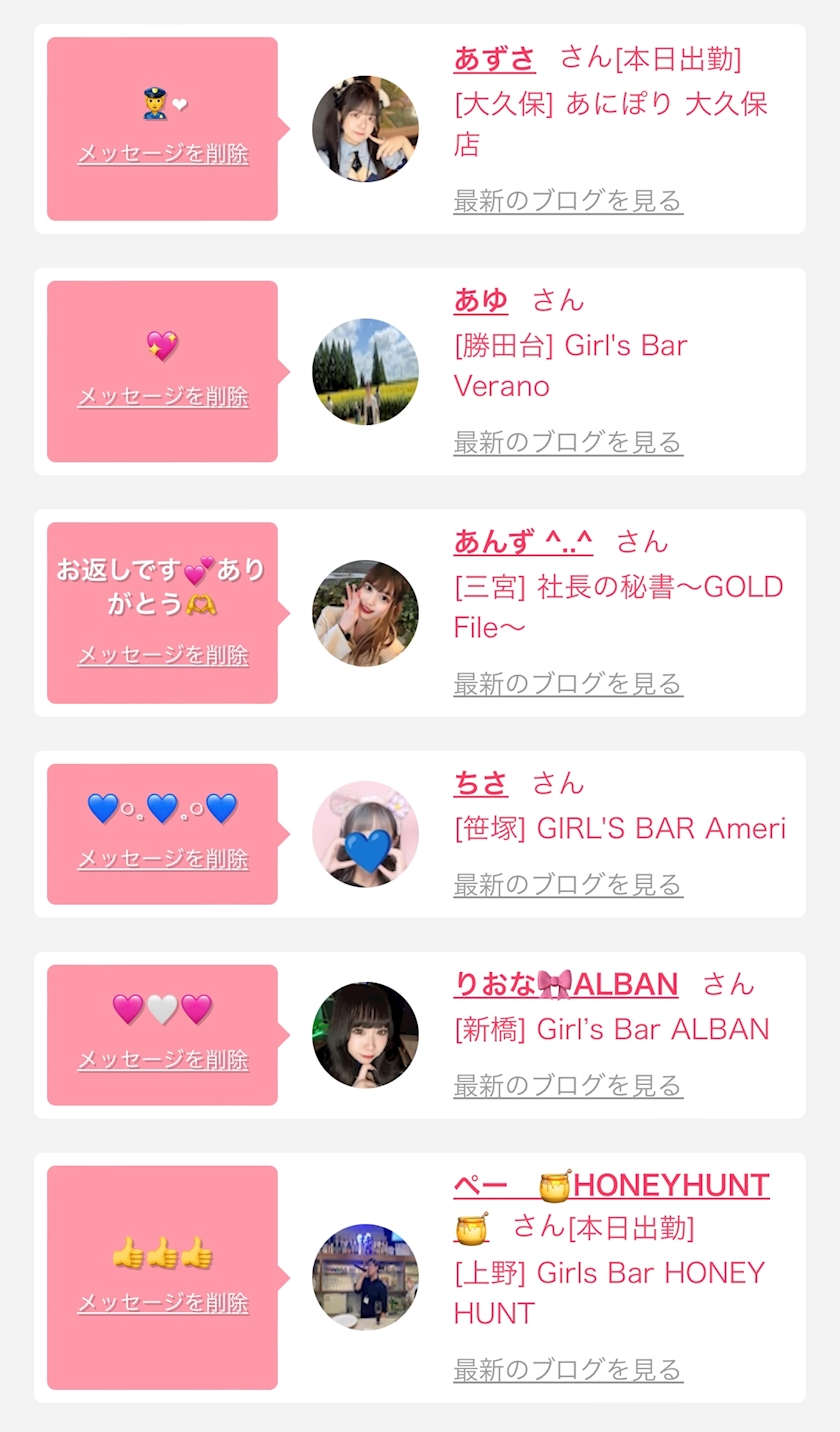Open あゆ's profile name link

click(480, 300)
